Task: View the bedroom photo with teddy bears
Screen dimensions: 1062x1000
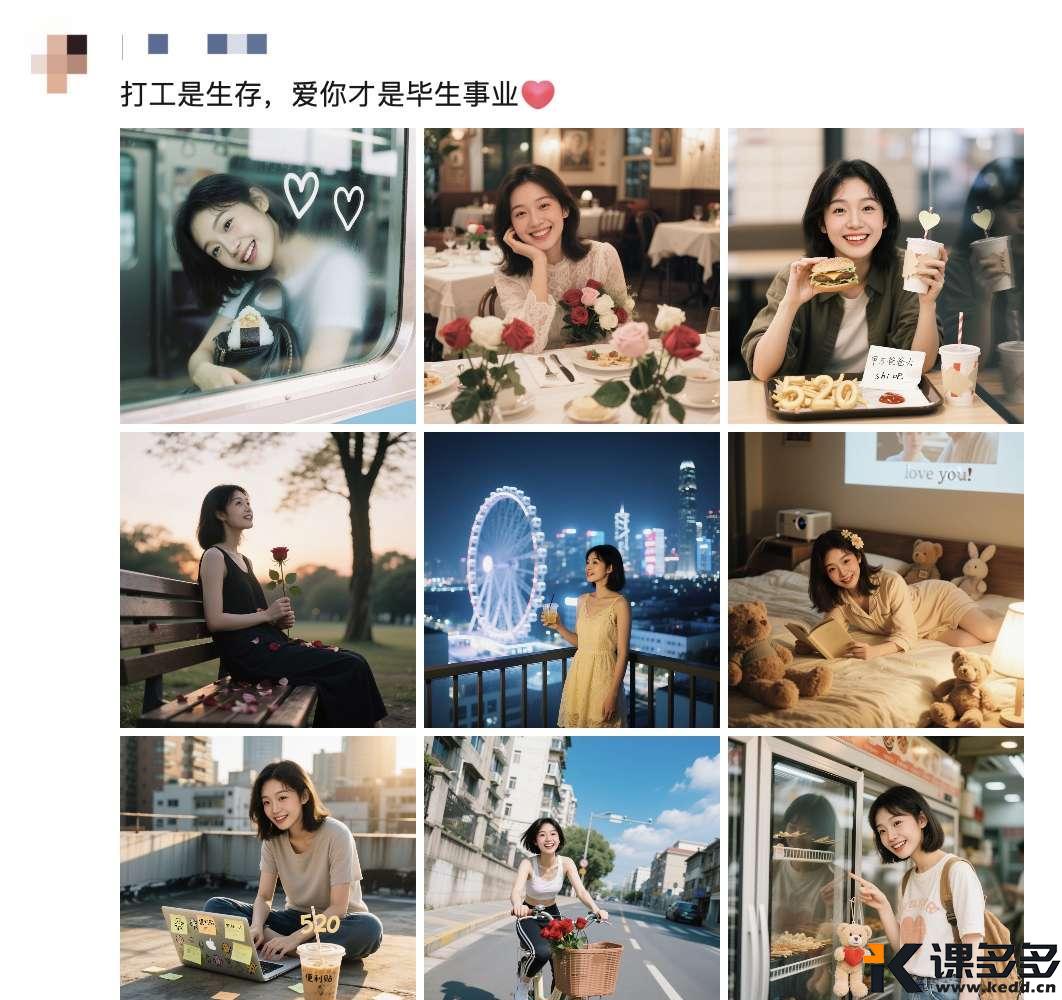Action: pyautogui.click(x=875, y=579)
